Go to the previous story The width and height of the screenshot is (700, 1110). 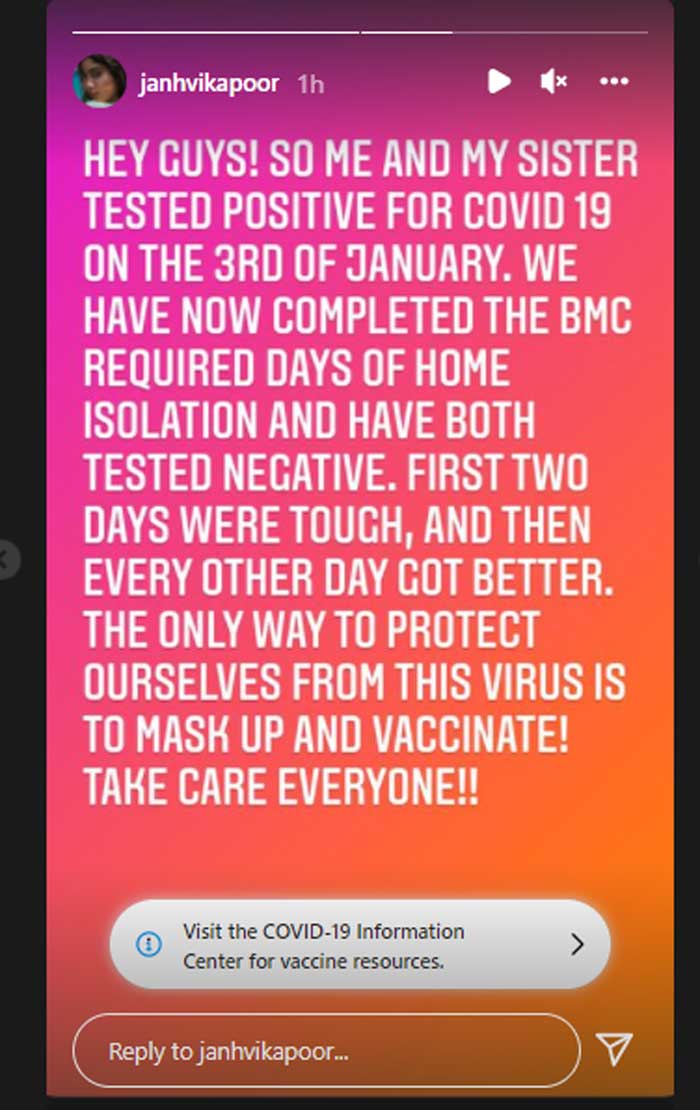pos(8,559)
